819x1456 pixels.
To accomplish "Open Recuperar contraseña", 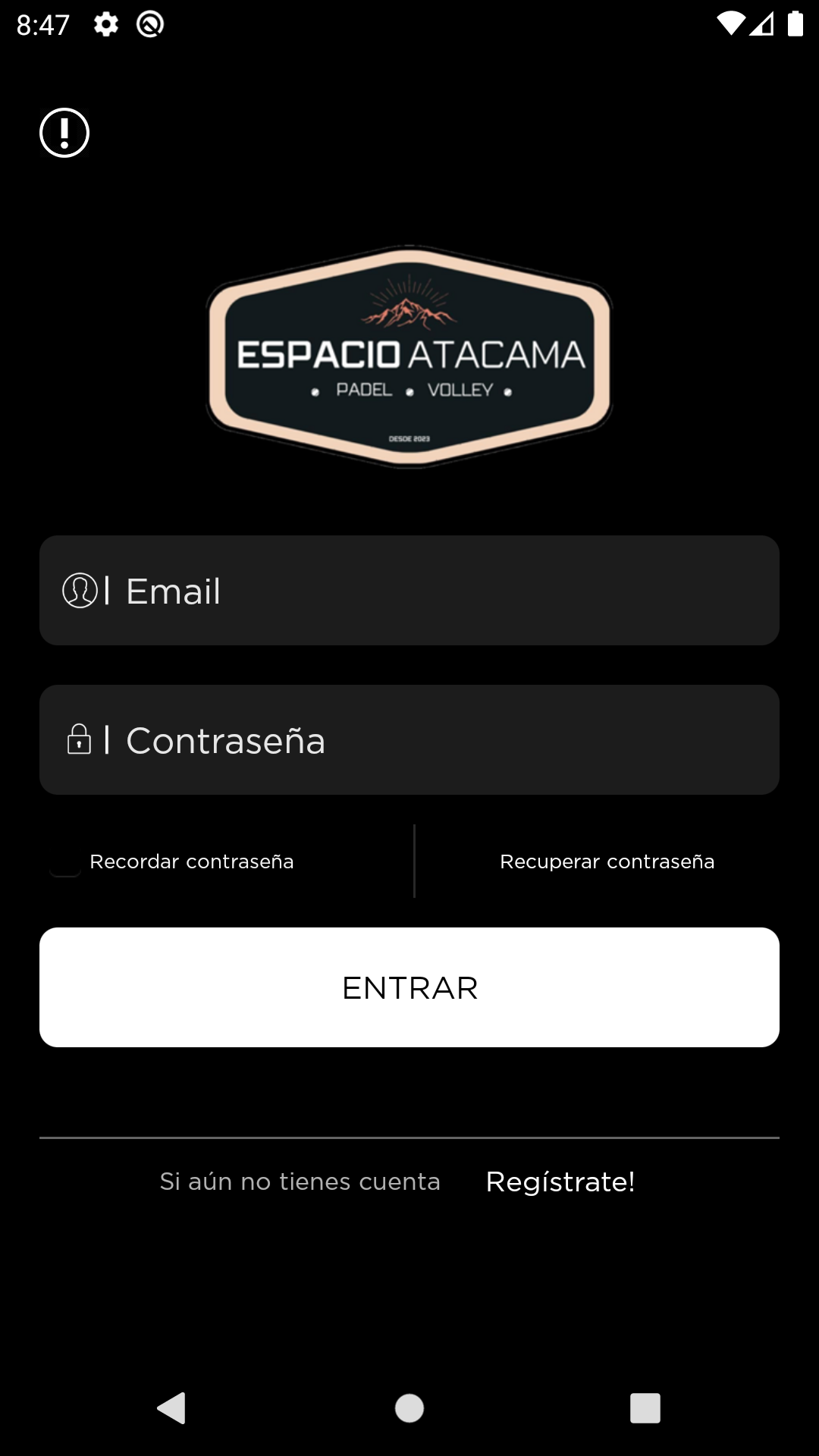I will (x=607, y=861).
